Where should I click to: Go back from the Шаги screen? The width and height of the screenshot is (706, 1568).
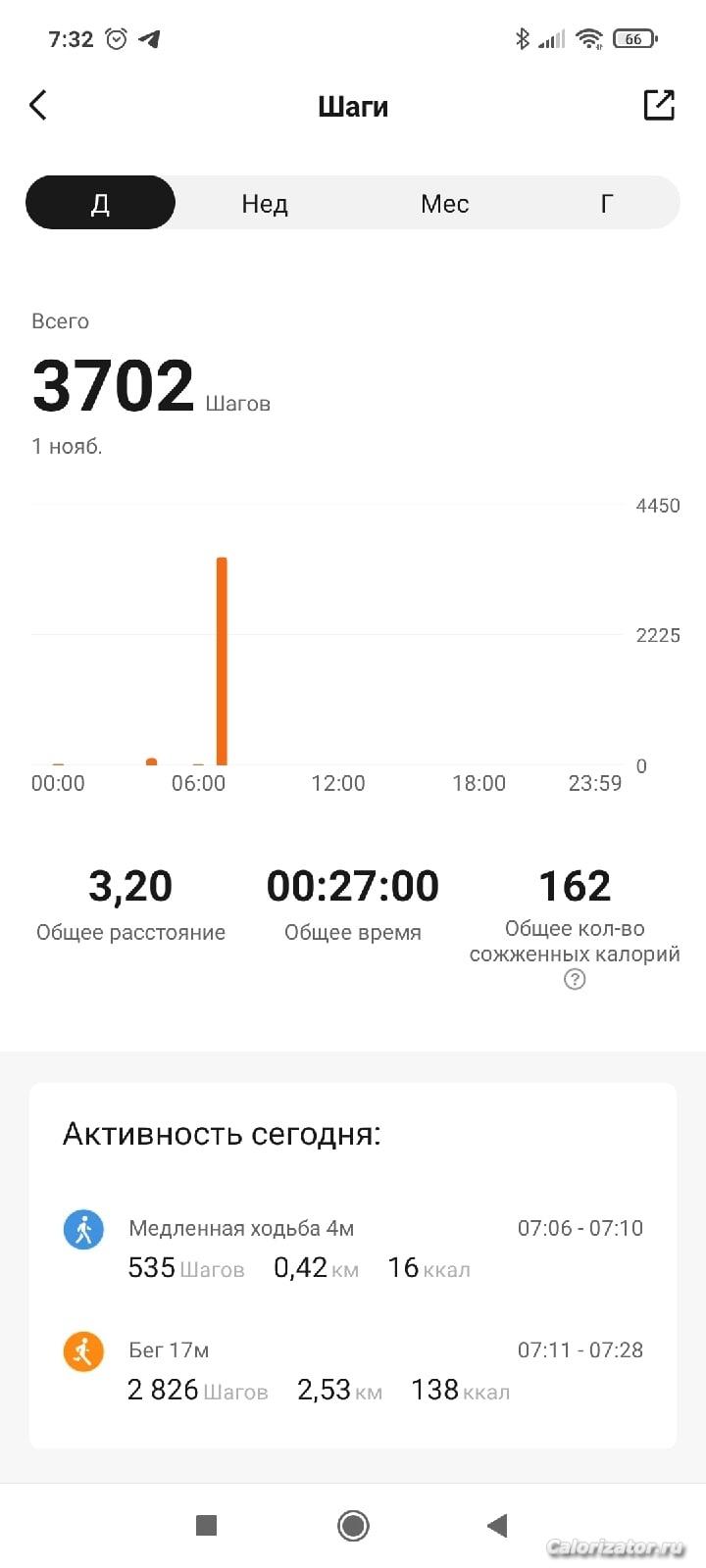[x=38, y=105]
